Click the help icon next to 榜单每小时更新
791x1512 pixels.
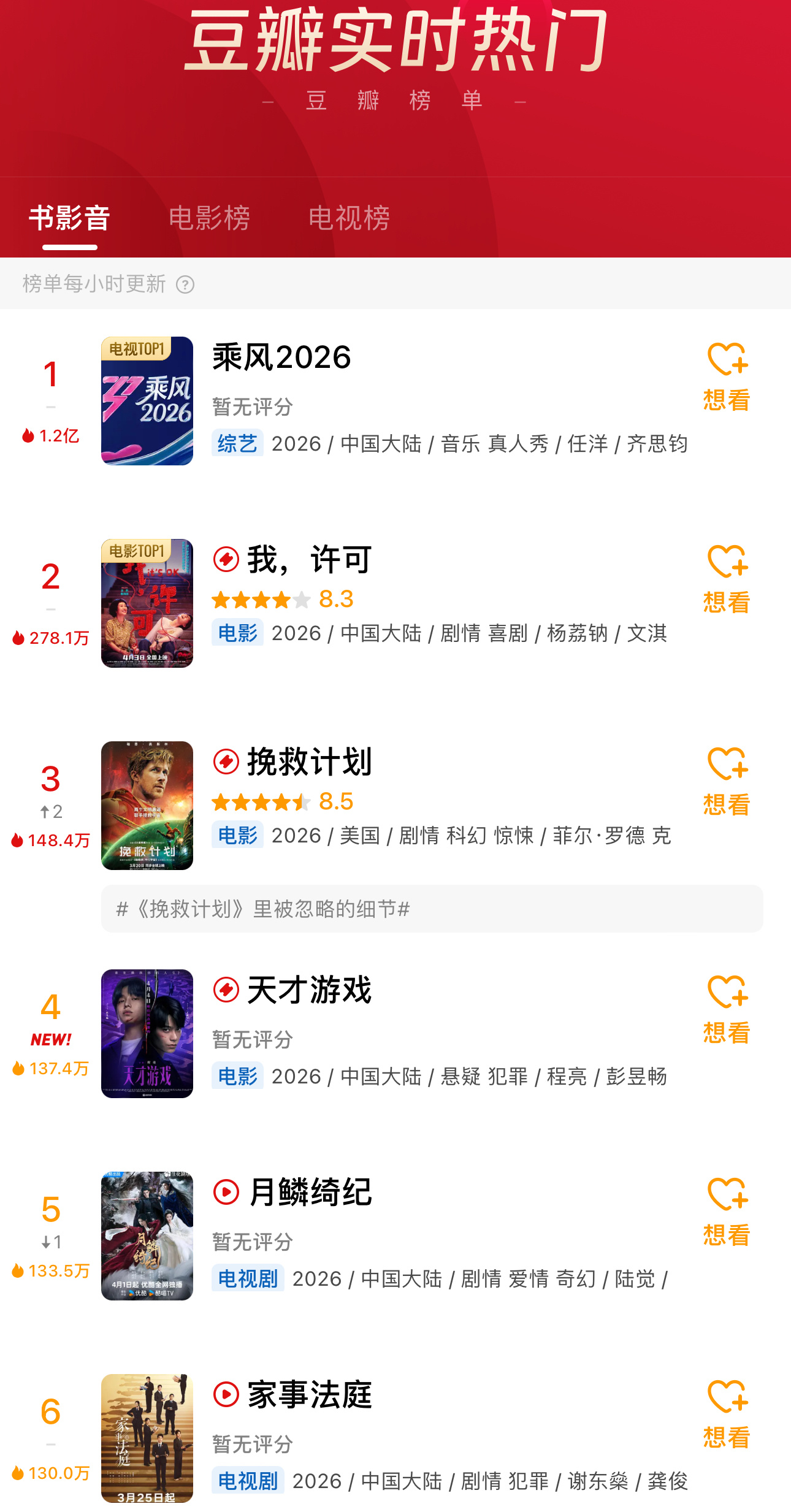185,286
